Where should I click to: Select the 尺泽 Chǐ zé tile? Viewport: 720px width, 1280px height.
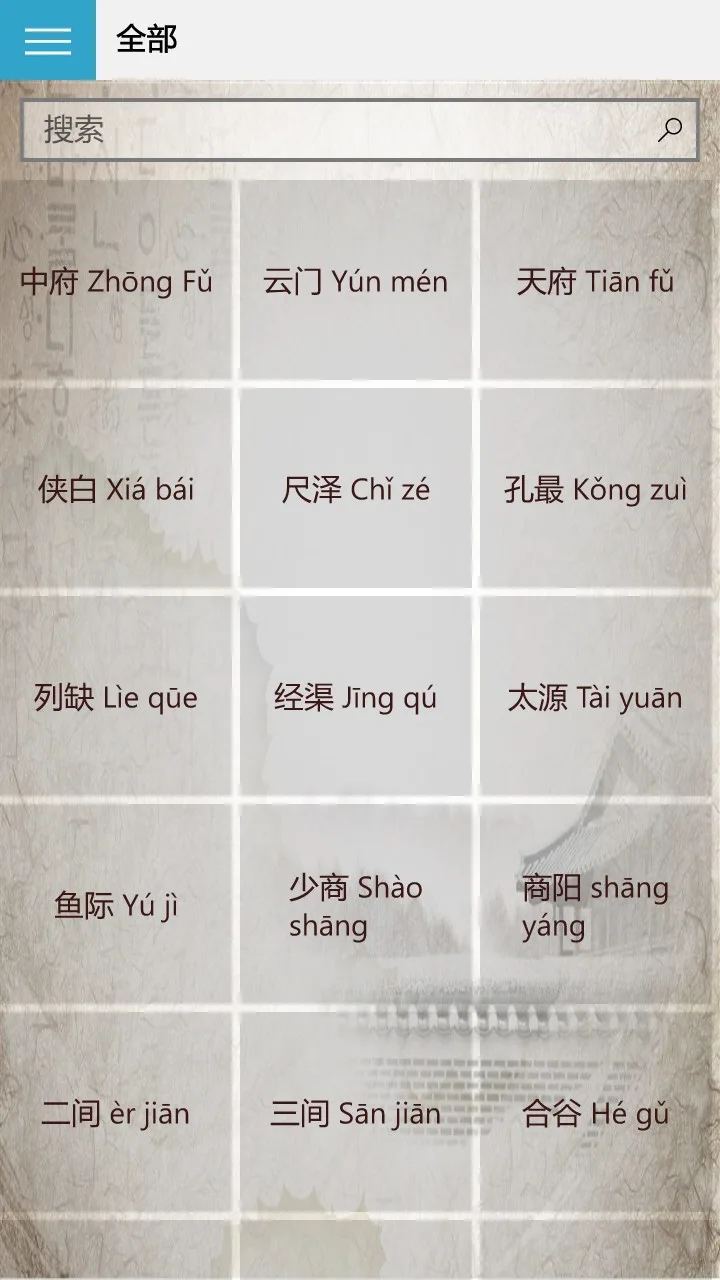point(356,489)
